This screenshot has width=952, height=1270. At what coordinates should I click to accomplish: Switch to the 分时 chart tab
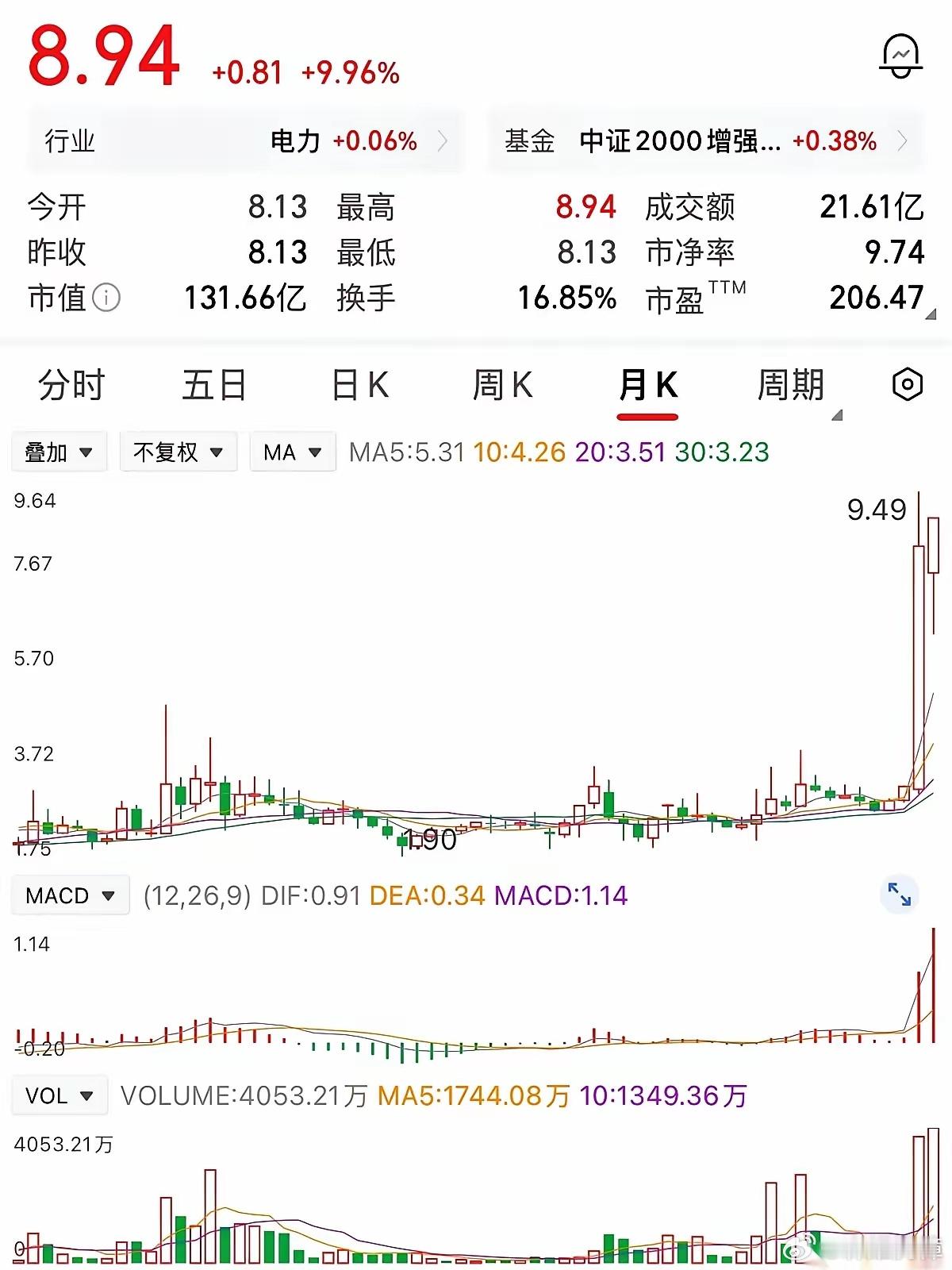coord(70,387)
